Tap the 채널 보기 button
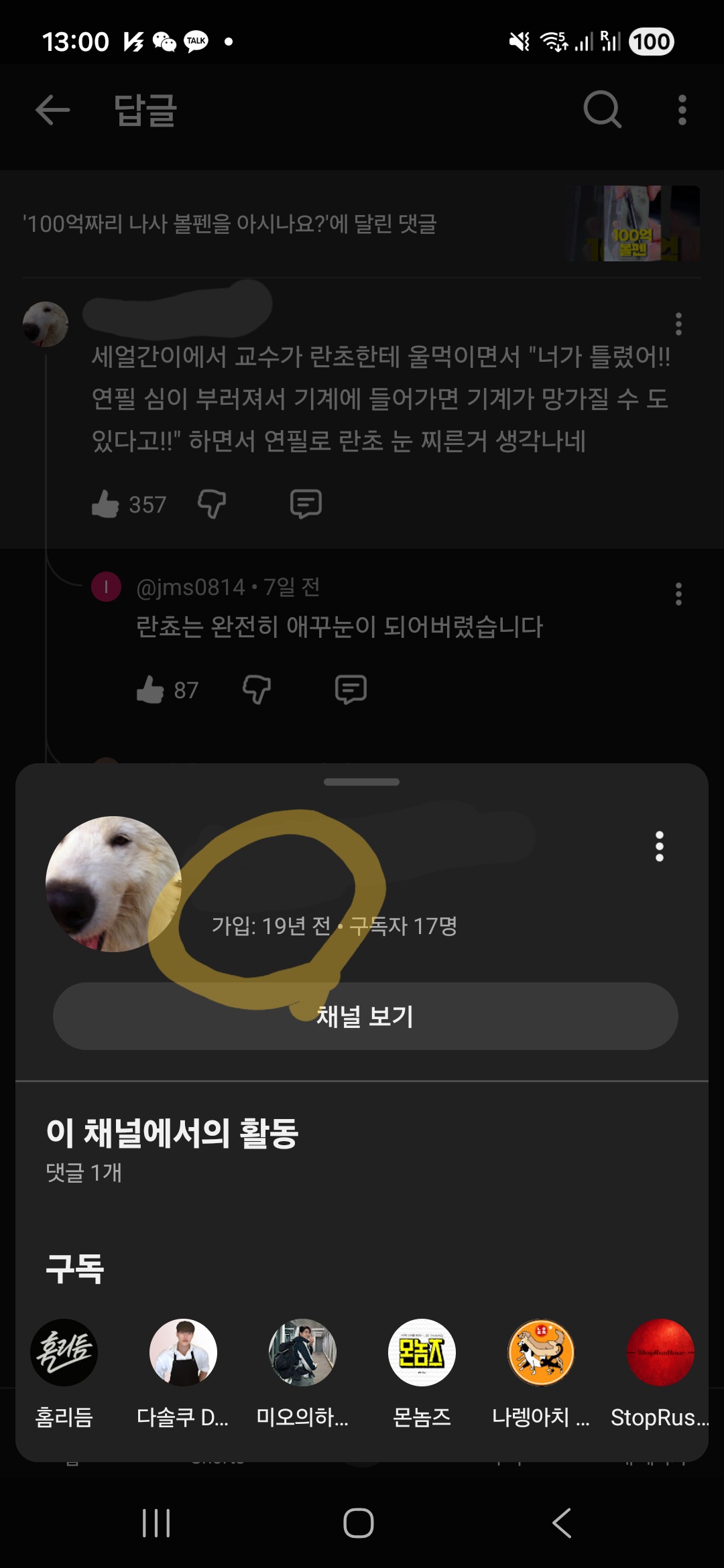This screenshot has width=724, height=1568. click(x=365, y=1016)
